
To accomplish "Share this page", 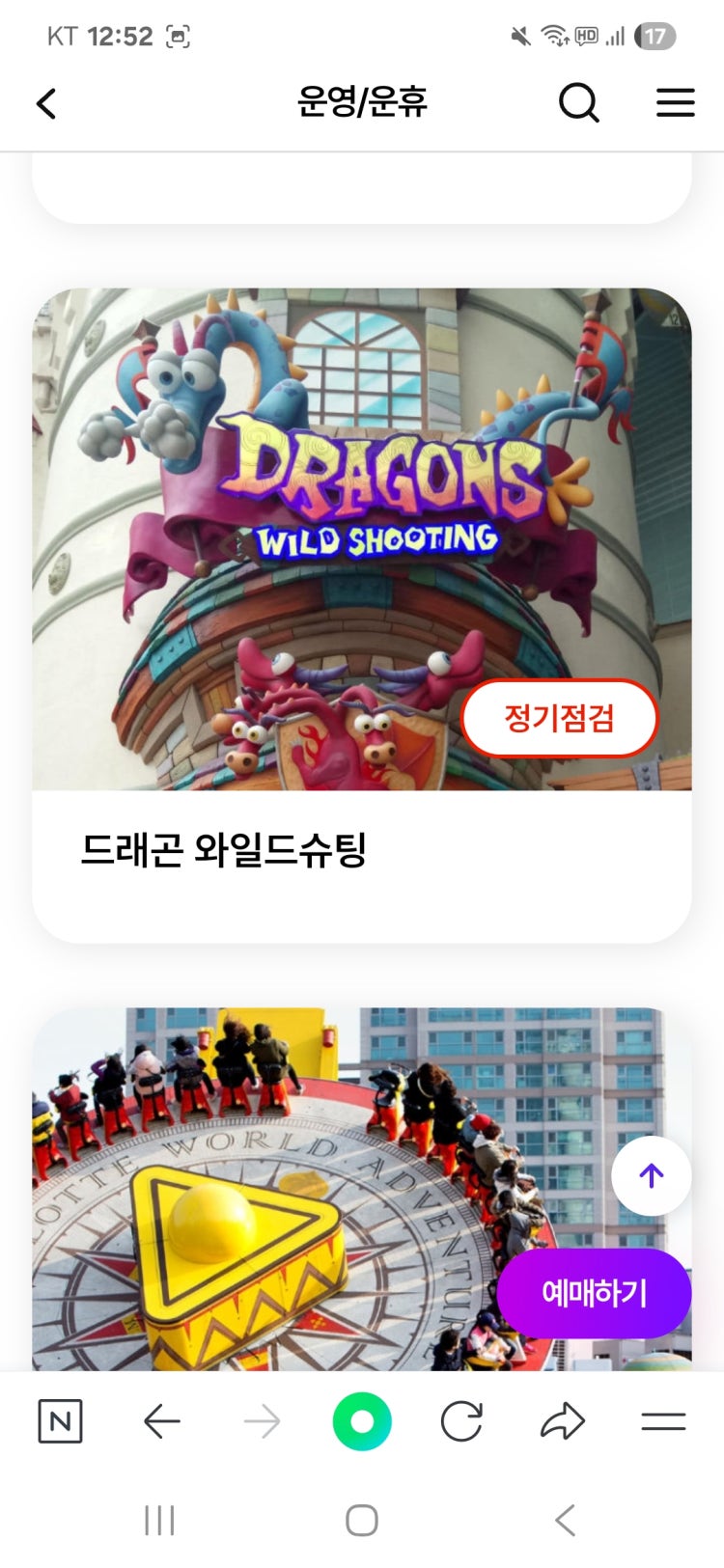I will (x=563, y=1421).
